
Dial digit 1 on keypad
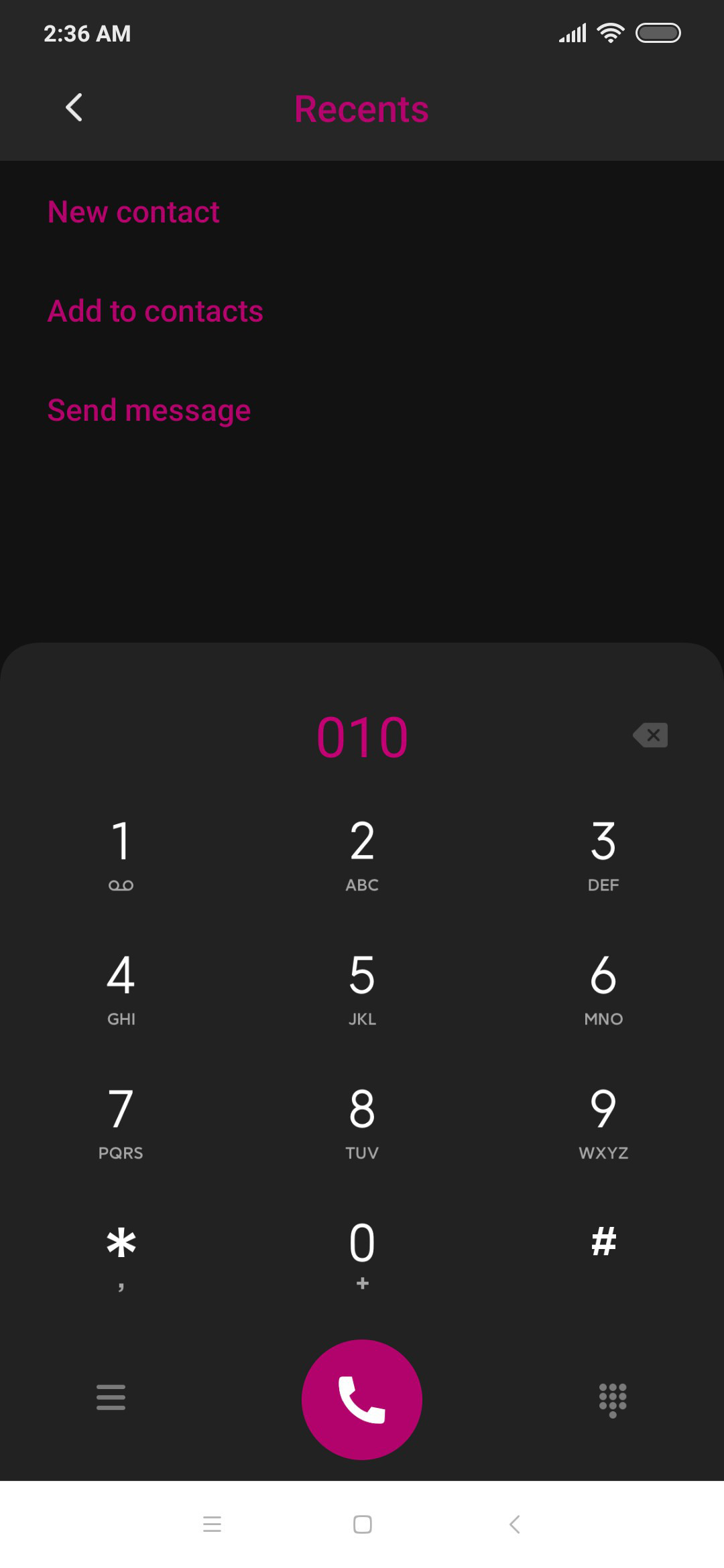point(121,856)
